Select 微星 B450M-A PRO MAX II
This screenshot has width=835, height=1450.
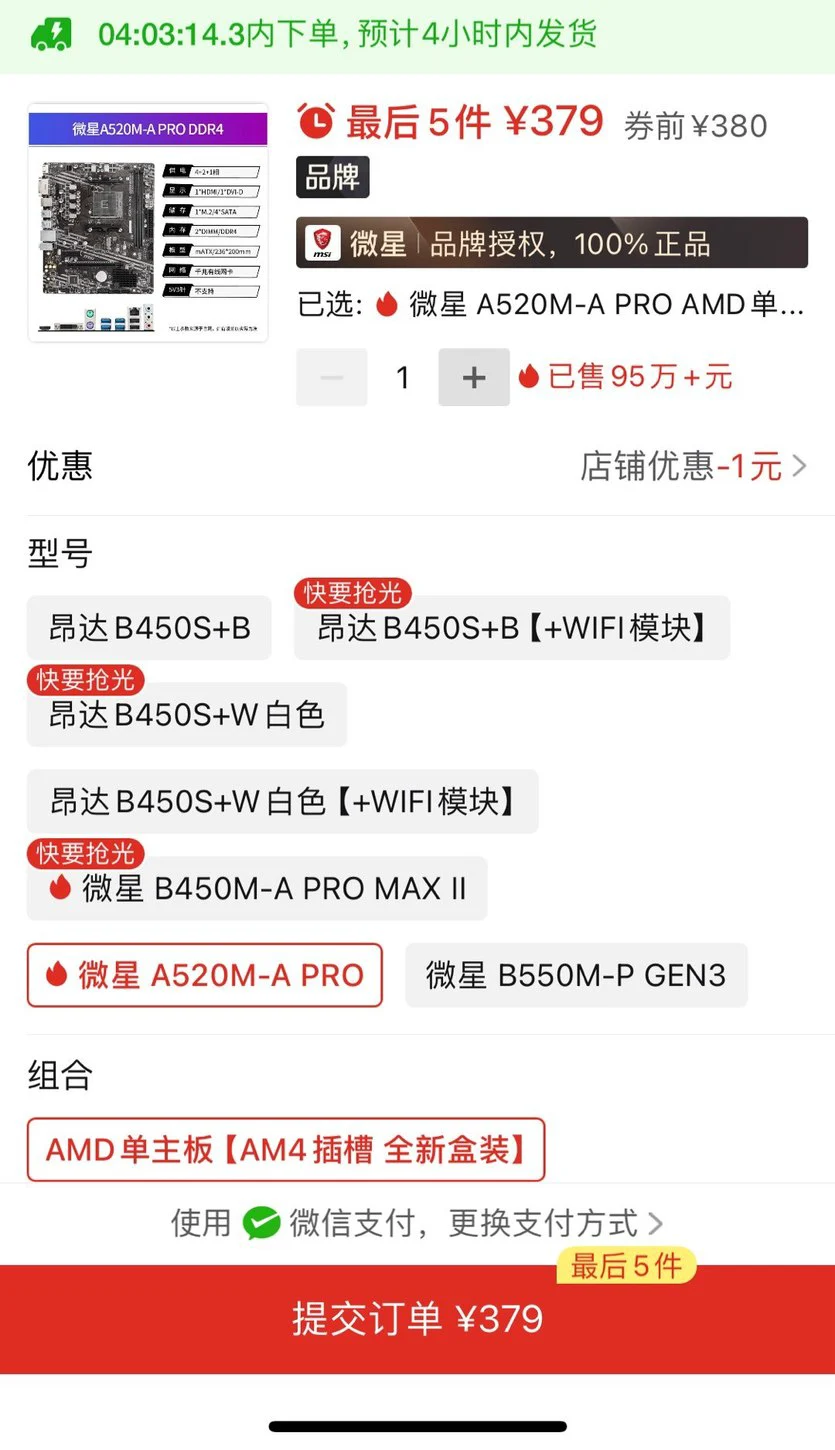(257, 888)
